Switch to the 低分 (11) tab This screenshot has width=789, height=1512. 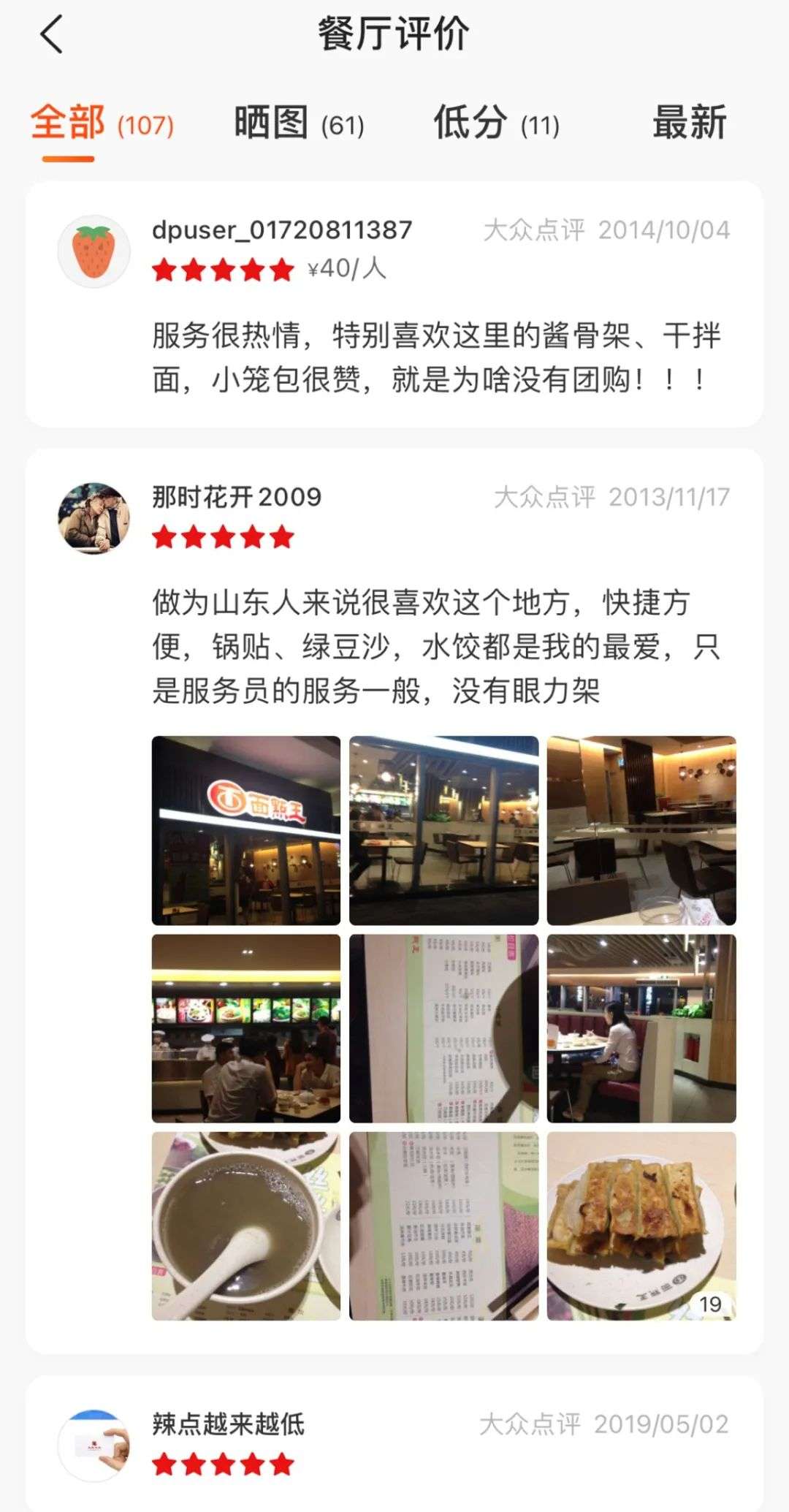[497, 122]
